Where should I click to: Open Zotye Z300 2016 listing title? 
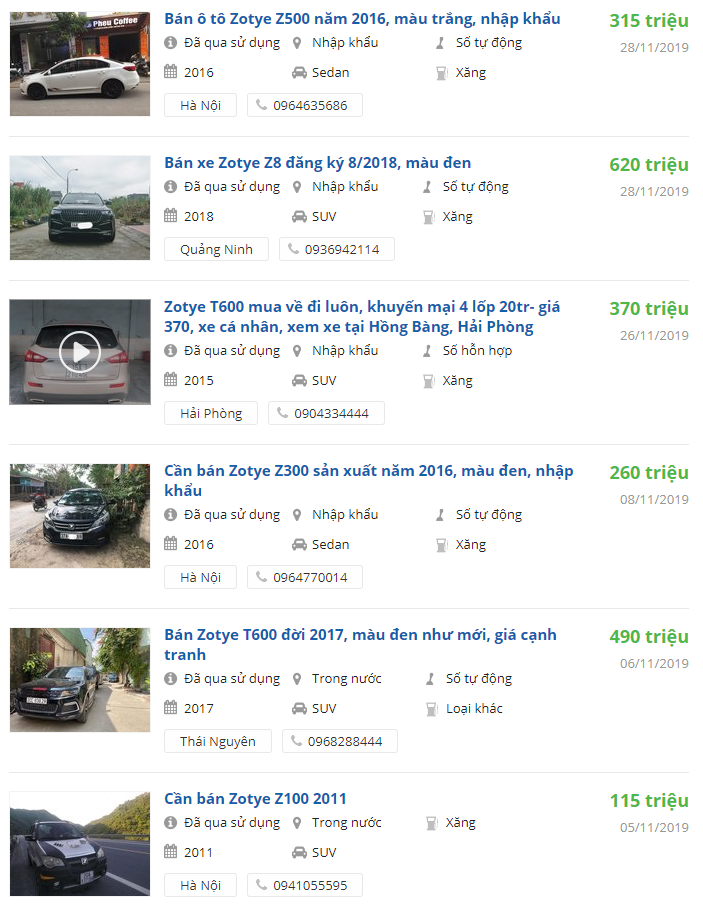pyautogui.click(x=368, y=480)
